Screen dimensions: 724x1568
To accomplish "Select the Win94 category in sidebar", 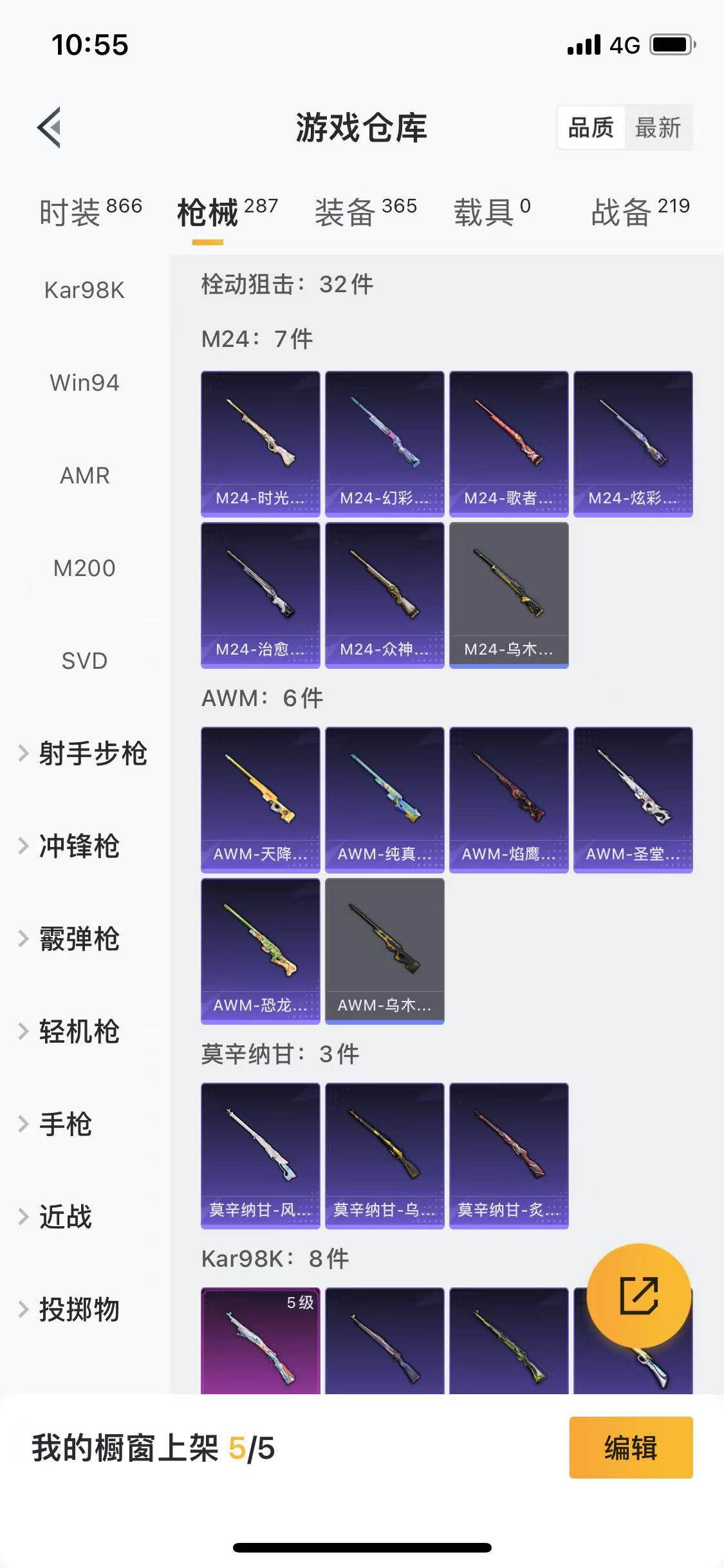I will click(x=84, y=384).
